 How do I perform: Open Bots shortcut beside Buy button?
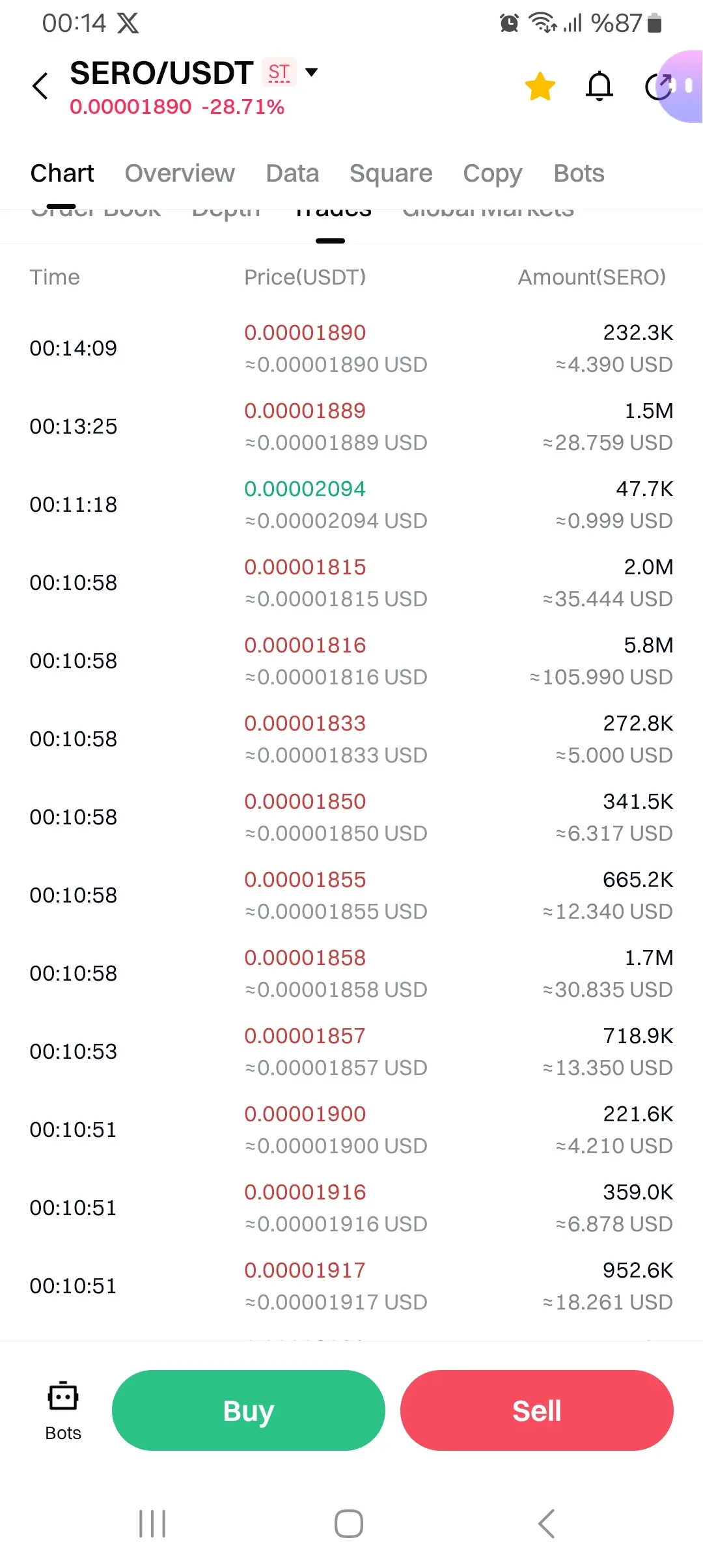pyautogui.click(x=63, y=1409)
